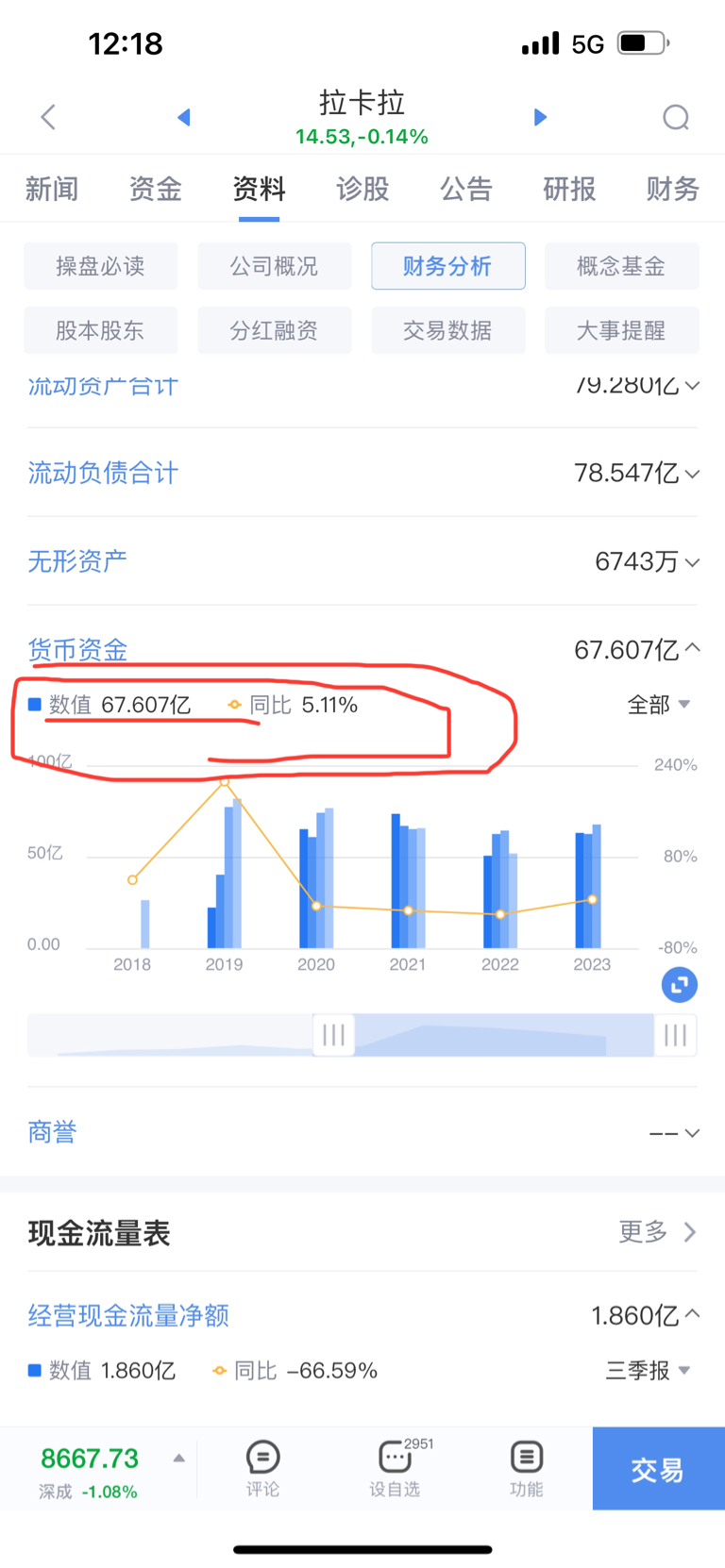Open the 评论 comments panel

tap(261, 1468)
